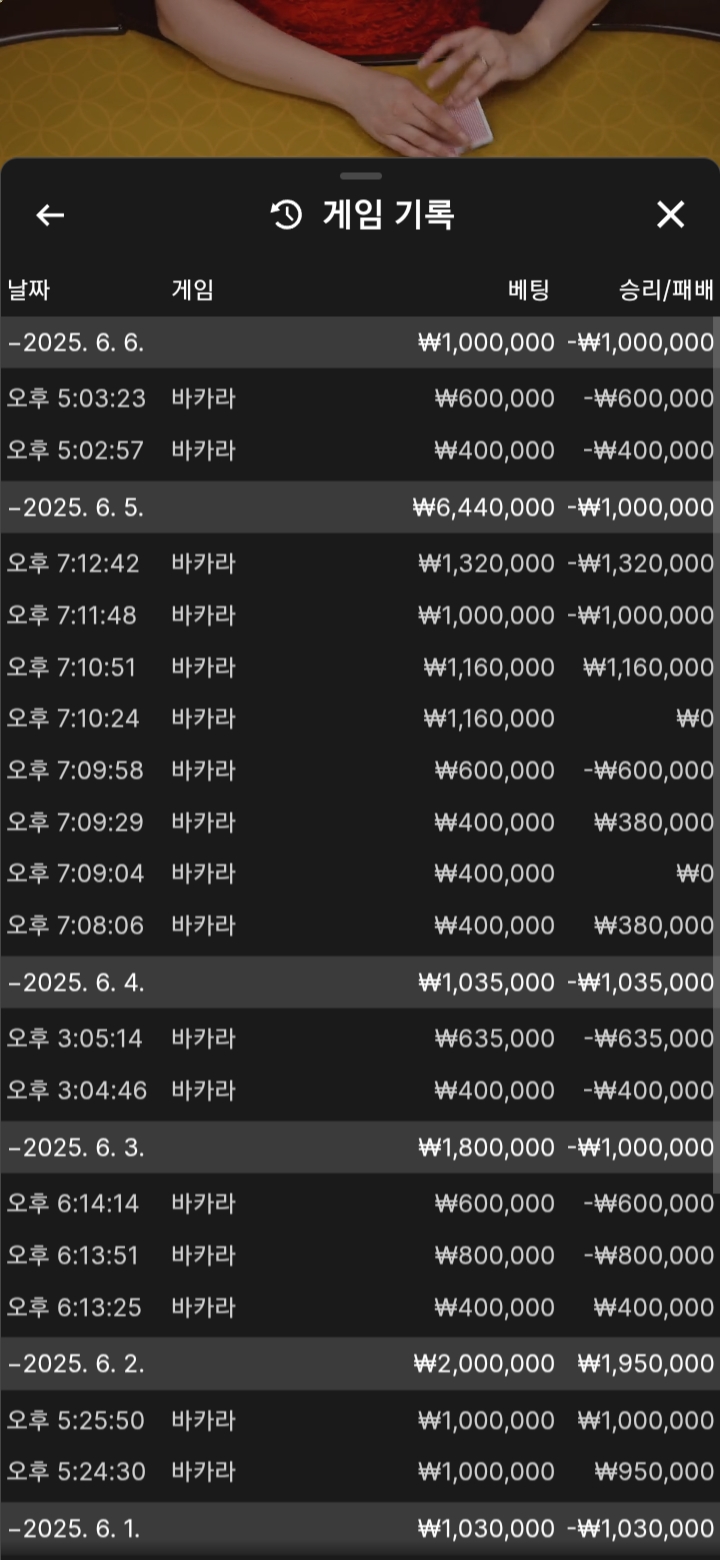Collapse the 2025. 6. 2. date group
This screenshot has height=1560, width=720.
click(360, 1363)
